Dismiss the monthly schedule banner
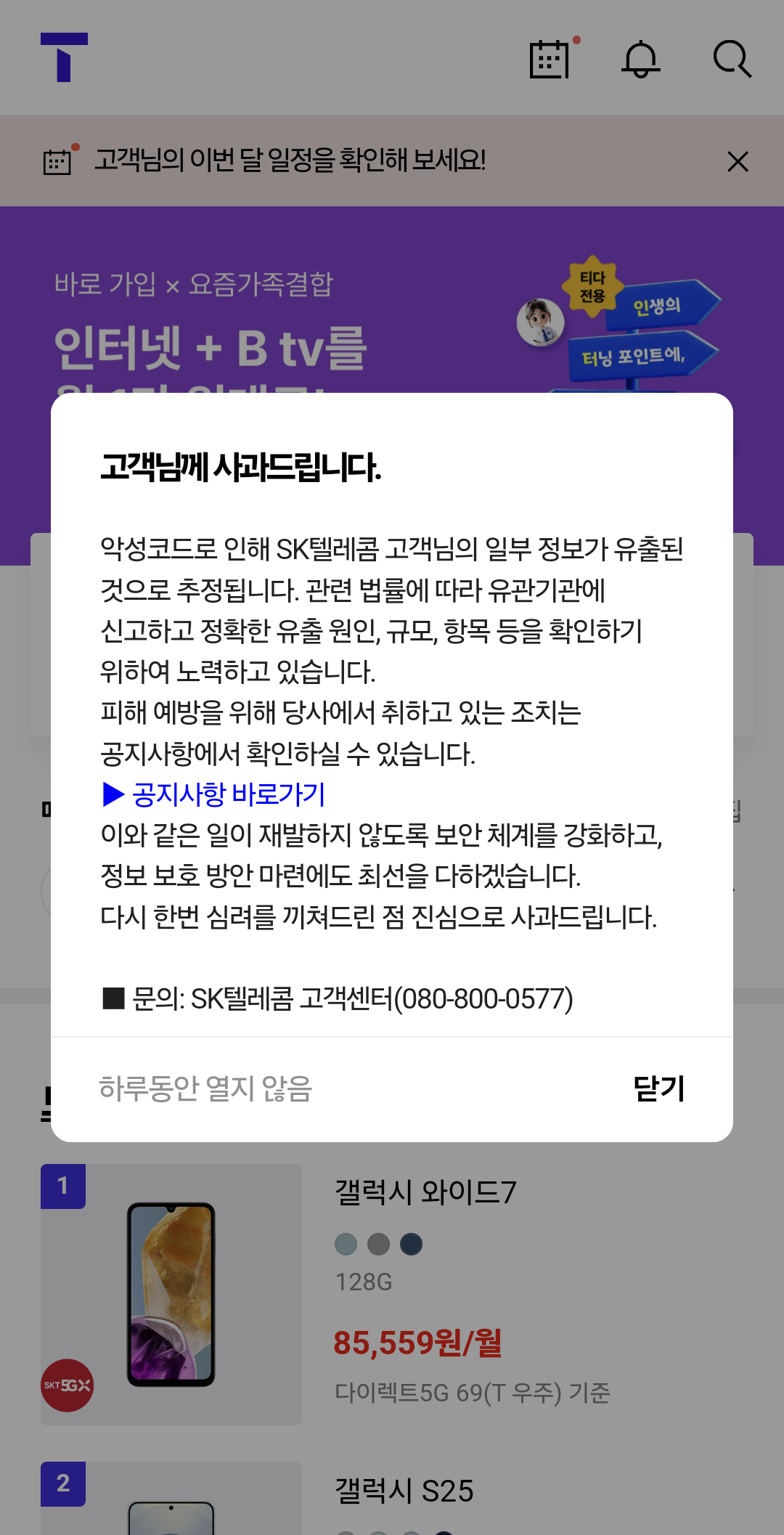 pyautogui.click(x=738, y=161)
